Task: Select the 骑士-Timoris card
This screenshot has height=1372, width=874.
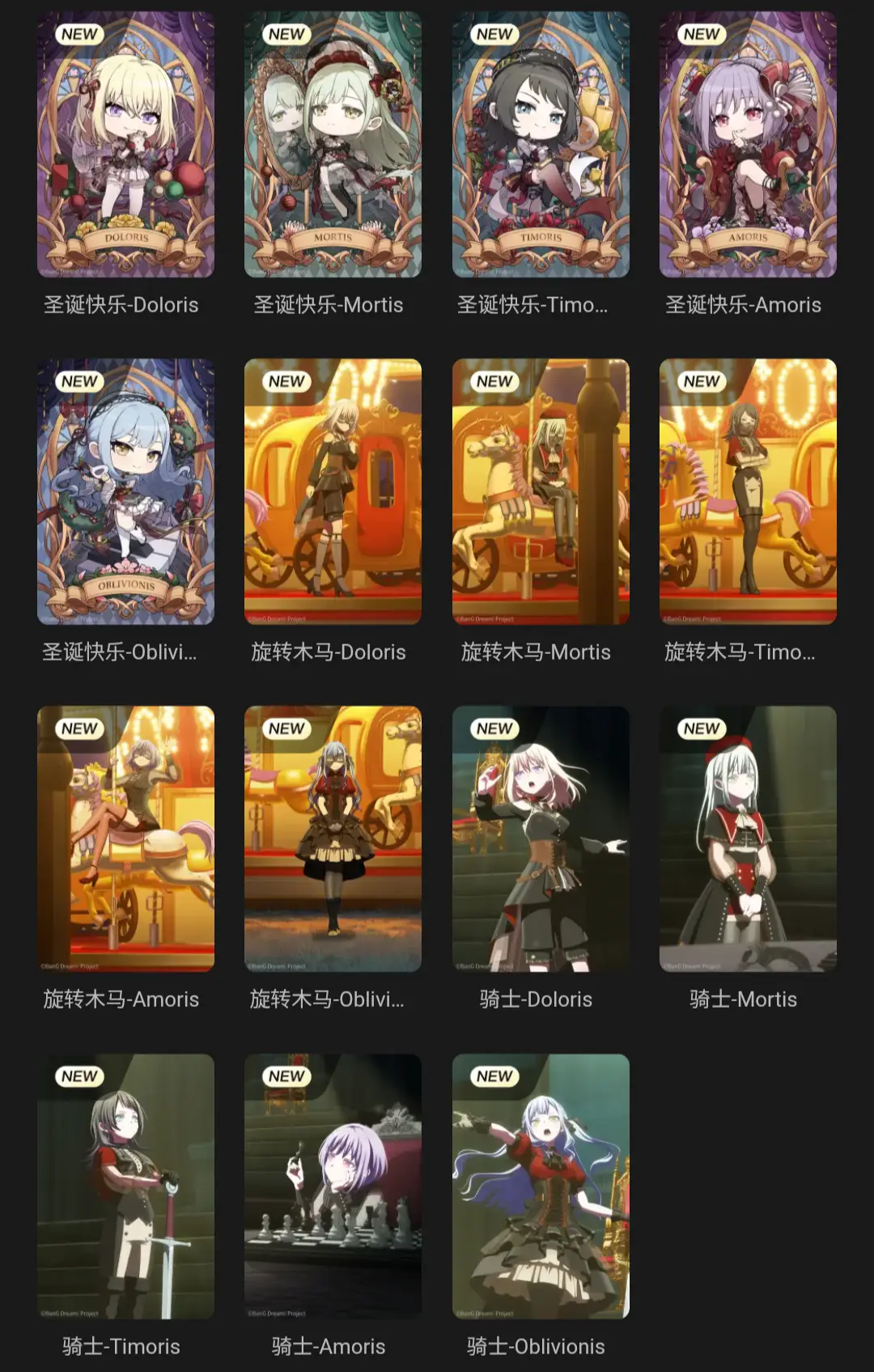Action: (x=125, y=1187)
